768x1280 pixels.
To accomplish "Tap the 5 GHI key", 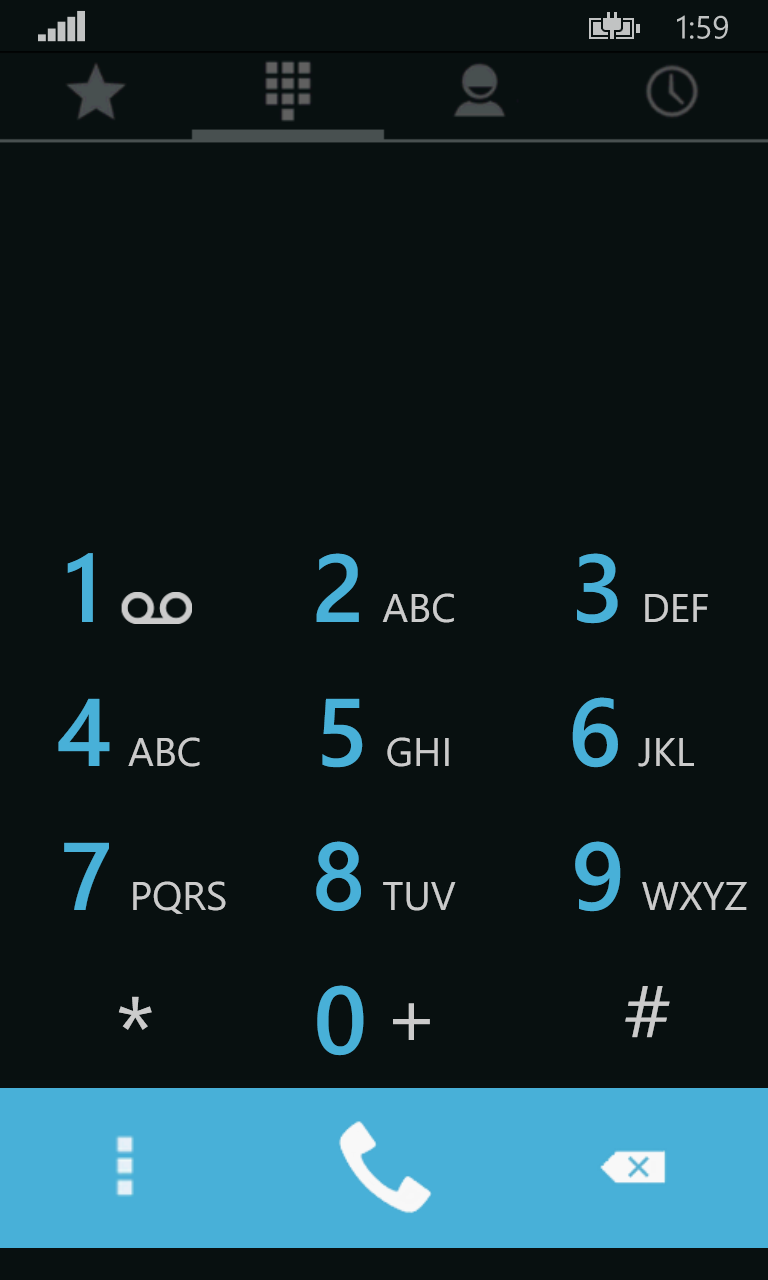I will tap(384, 736).
